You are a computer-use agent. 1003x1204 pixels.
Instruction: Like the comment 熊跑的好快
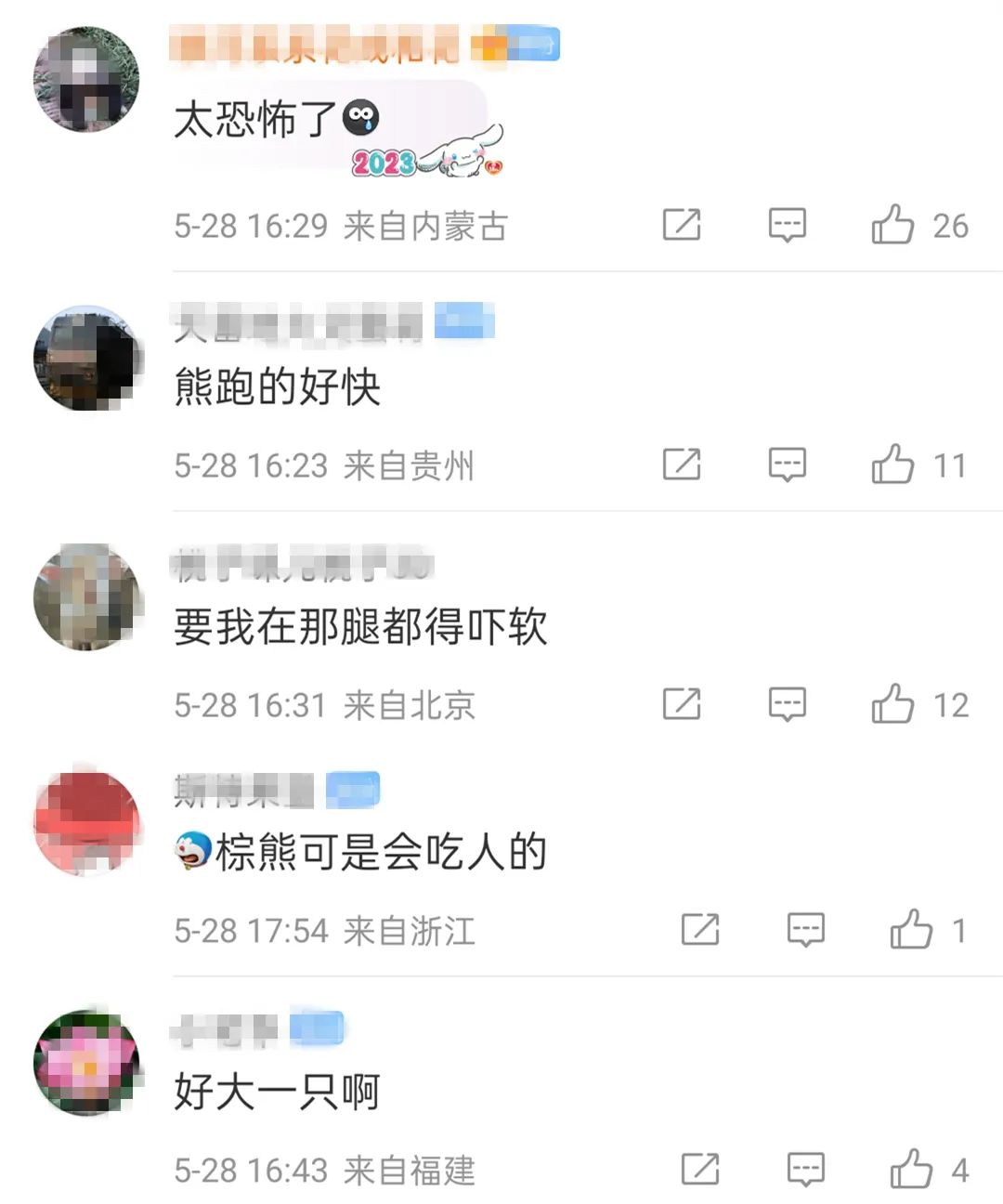coord(892,465)
